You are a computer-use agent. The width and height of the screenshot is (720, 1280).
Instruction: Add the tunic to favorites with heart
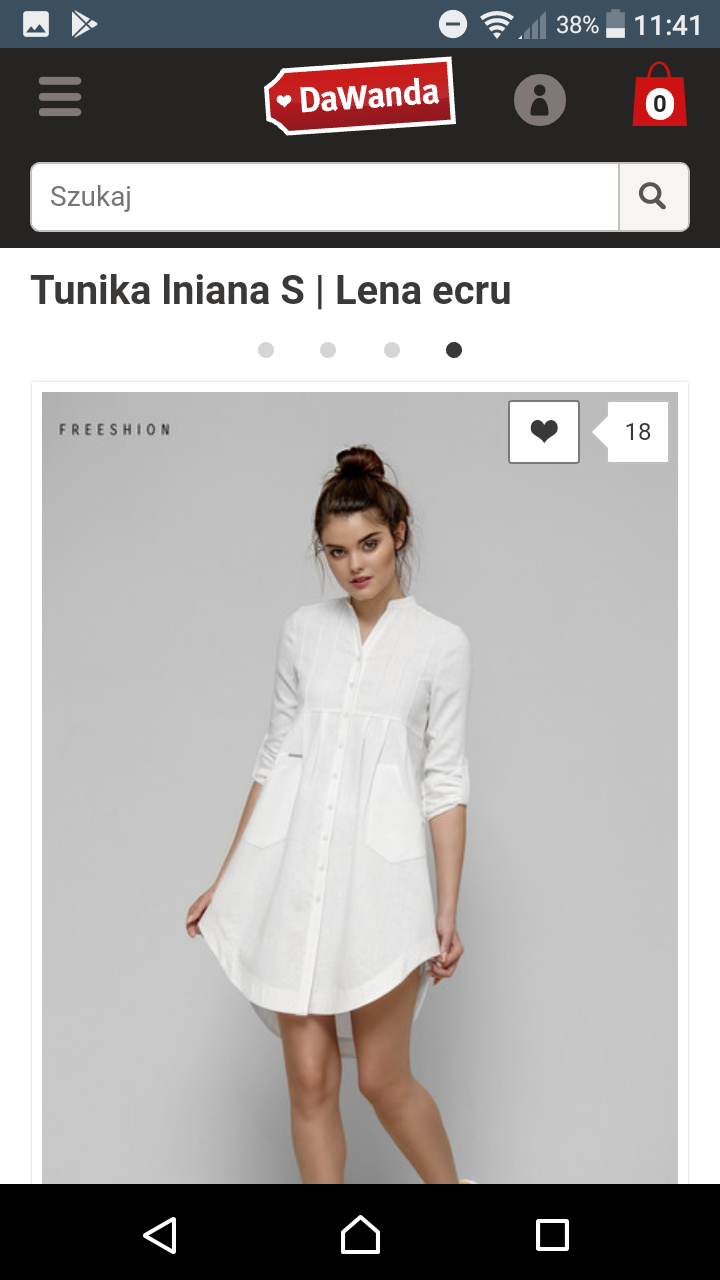[x=544, y=432]
